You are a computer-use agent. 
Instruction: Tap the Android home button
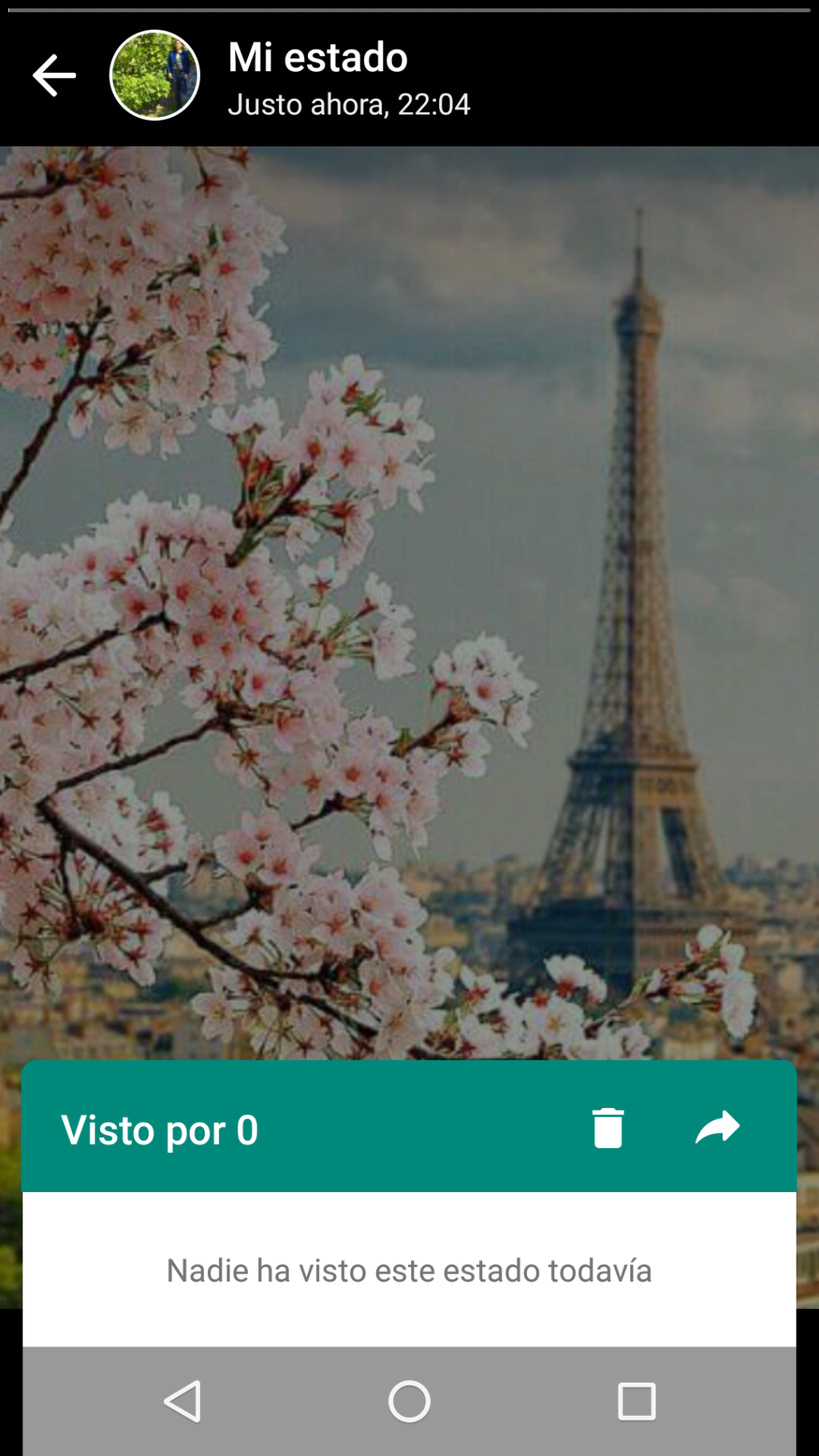coord(409,1402)
